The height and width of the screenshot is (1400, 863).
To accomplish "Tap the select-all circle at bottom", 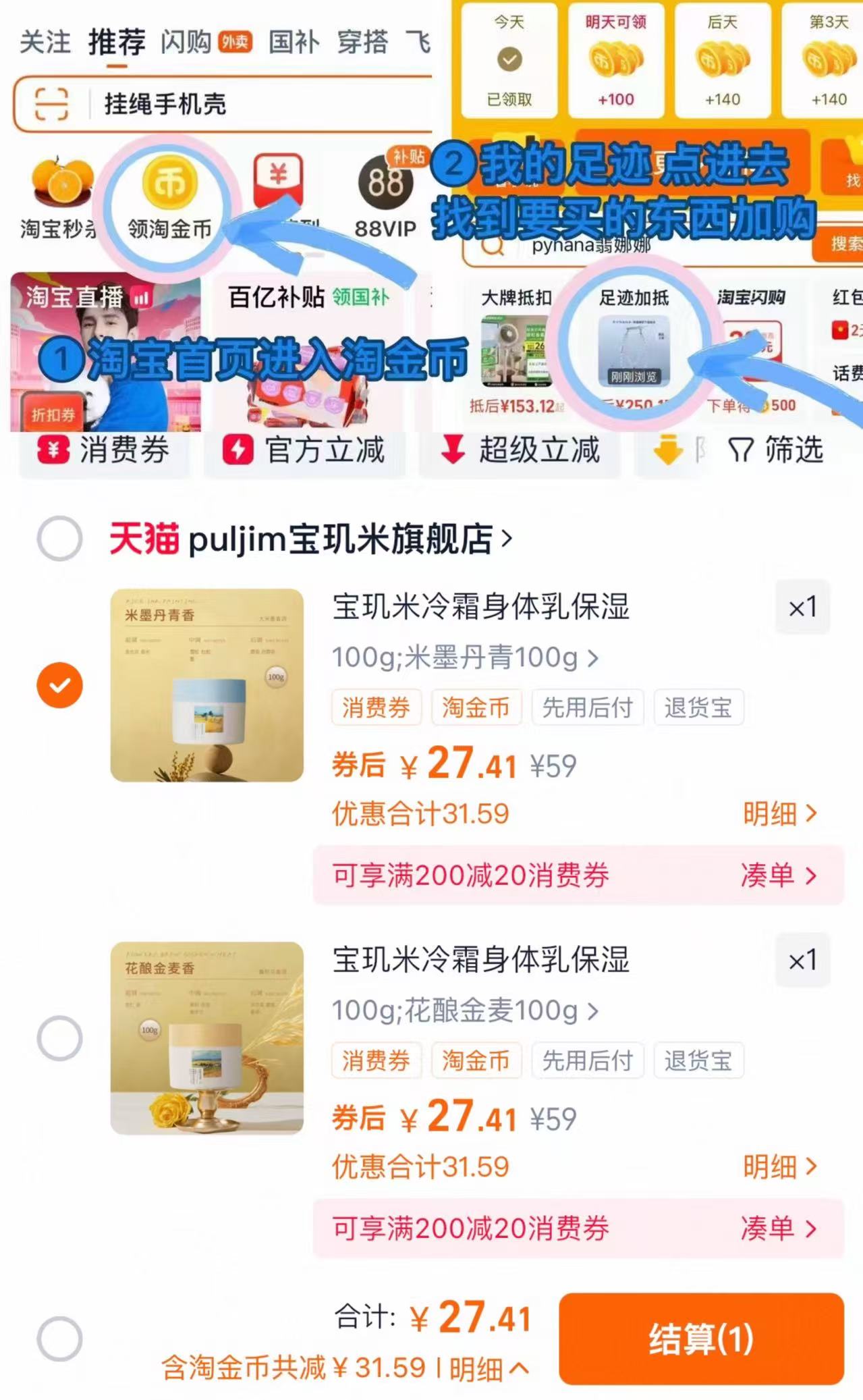I will 59,1340.
